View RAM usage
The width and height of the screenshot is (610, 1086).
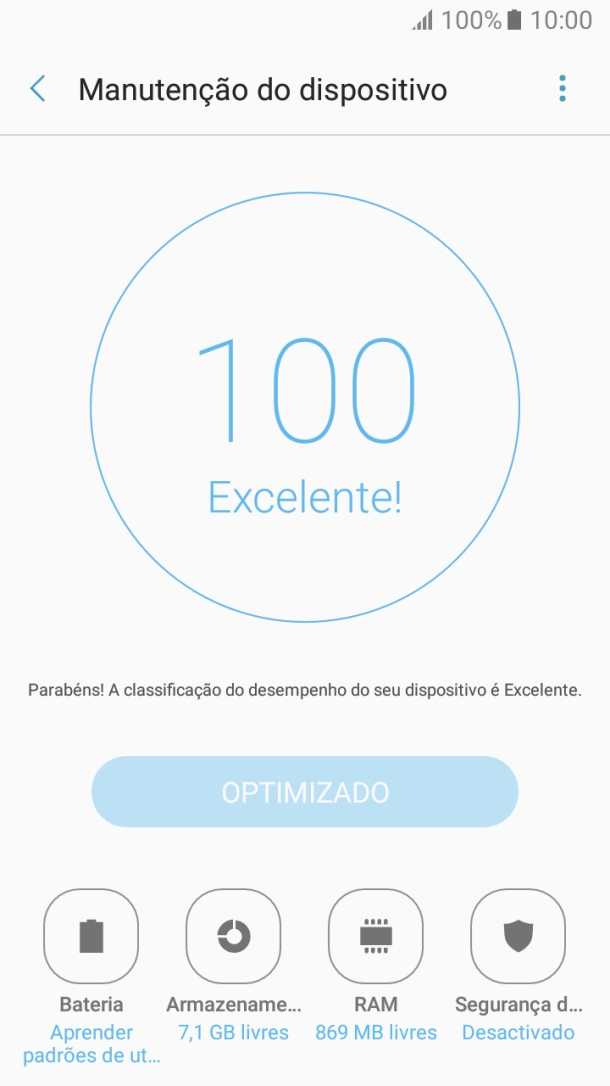tap(376, 937)
